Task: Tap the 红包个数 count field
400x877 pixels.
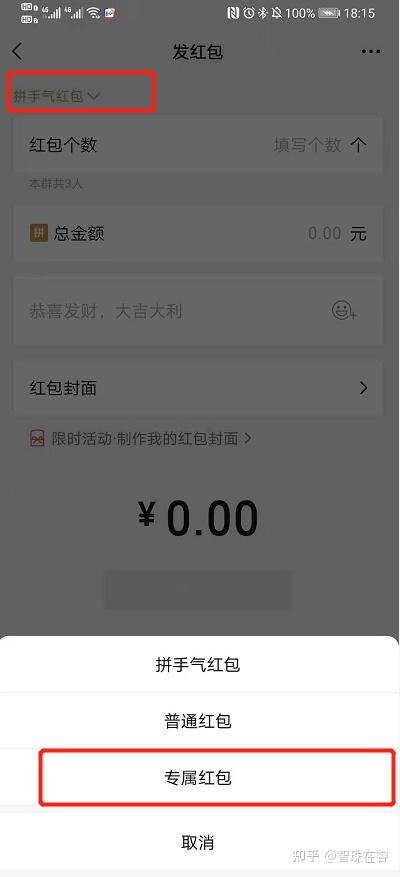Action: (197, 145)
